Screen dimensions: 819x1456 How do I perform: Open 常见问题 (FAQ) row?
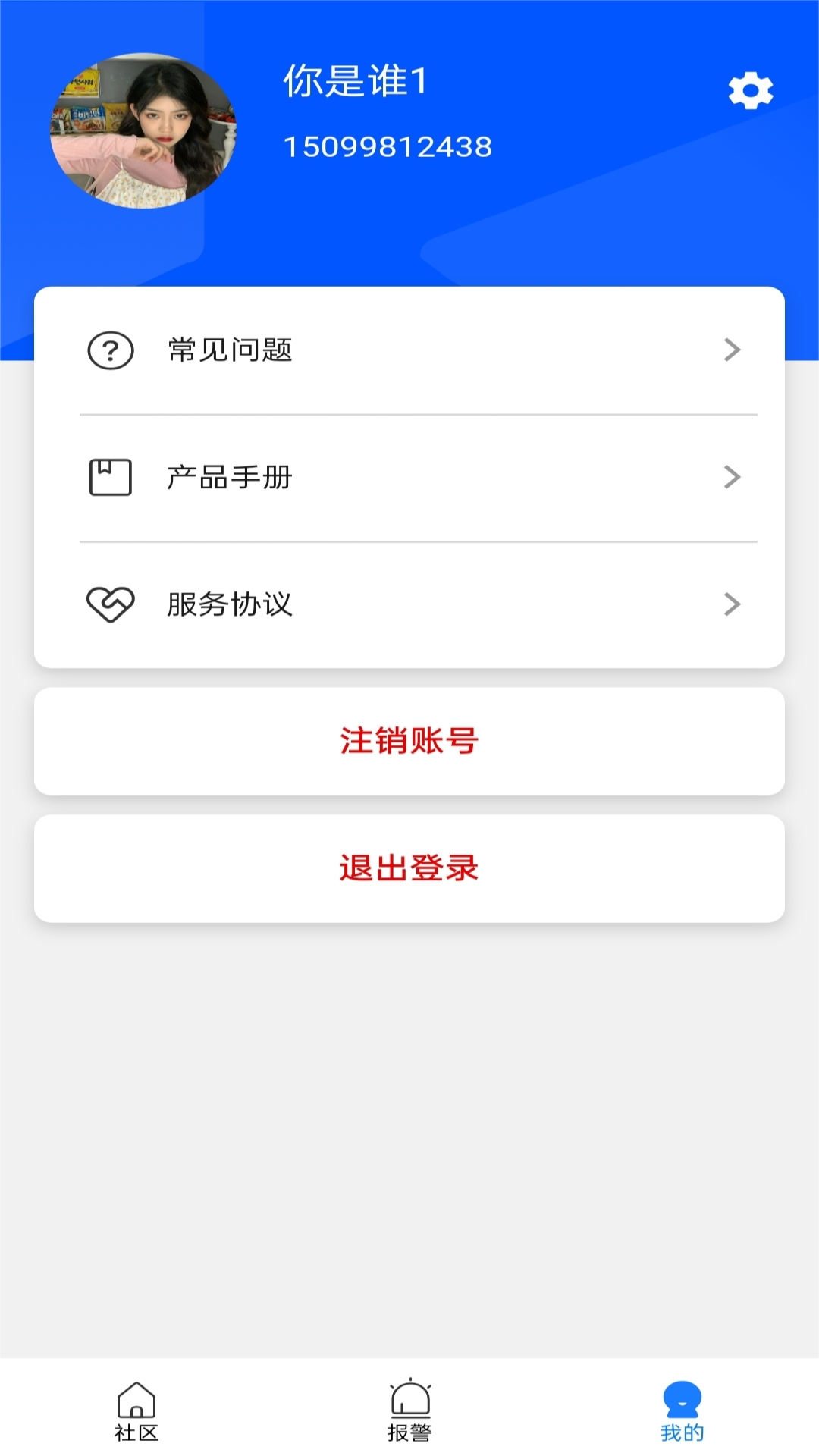[x=409, y=350]
